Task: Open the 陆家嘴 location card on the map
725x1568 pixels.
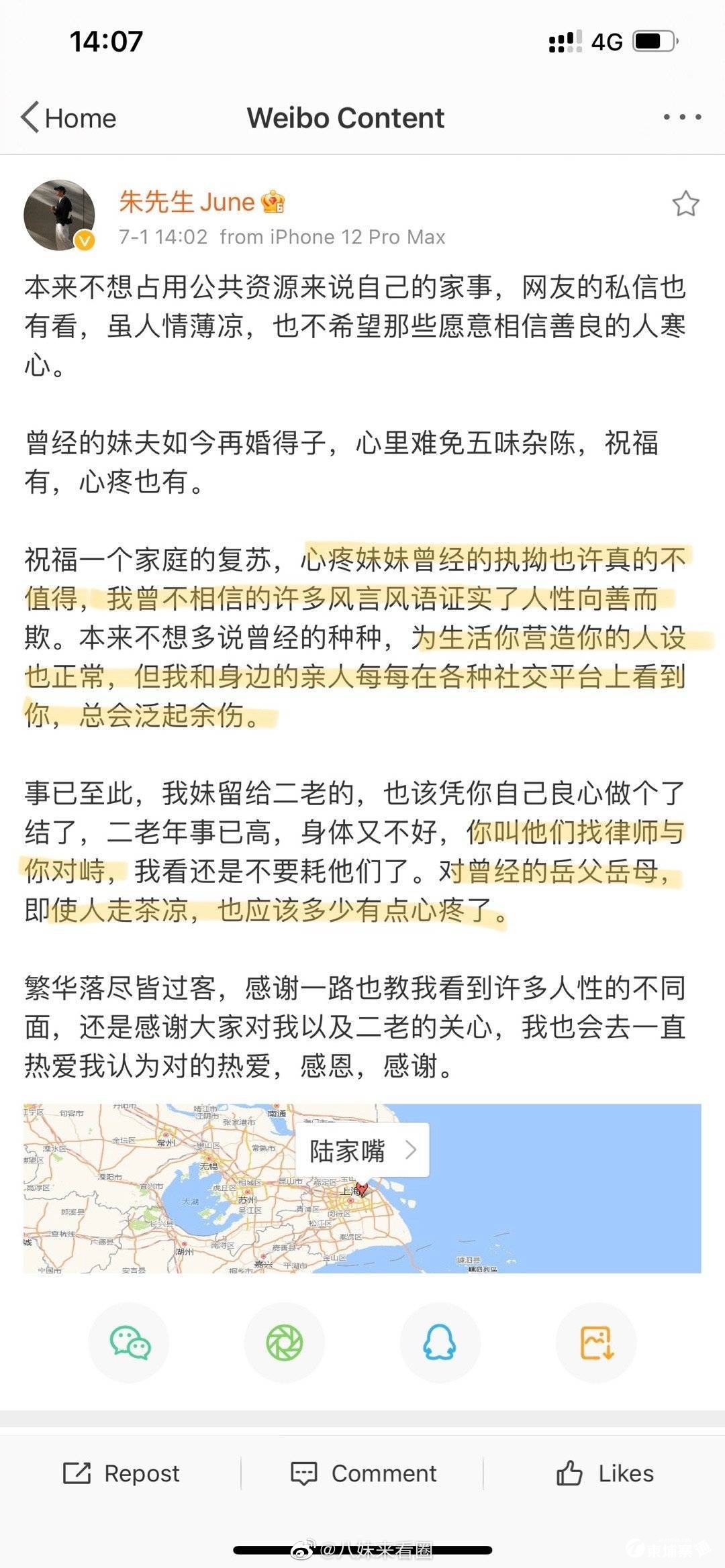Action: click(362, 1150)
